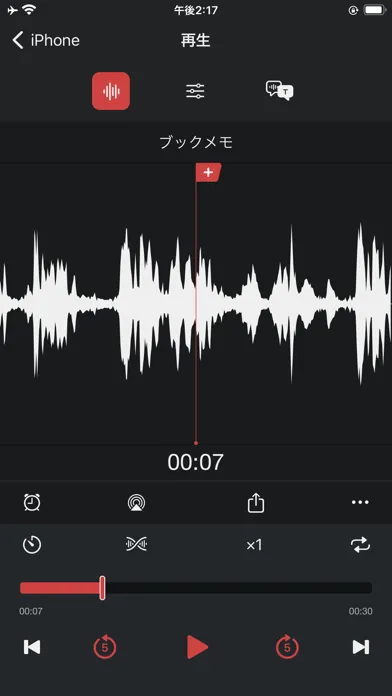Select the waveform view tab
The width and height of the screenshot is (392, 696).
pyautogui.click(x=111, y=91)
